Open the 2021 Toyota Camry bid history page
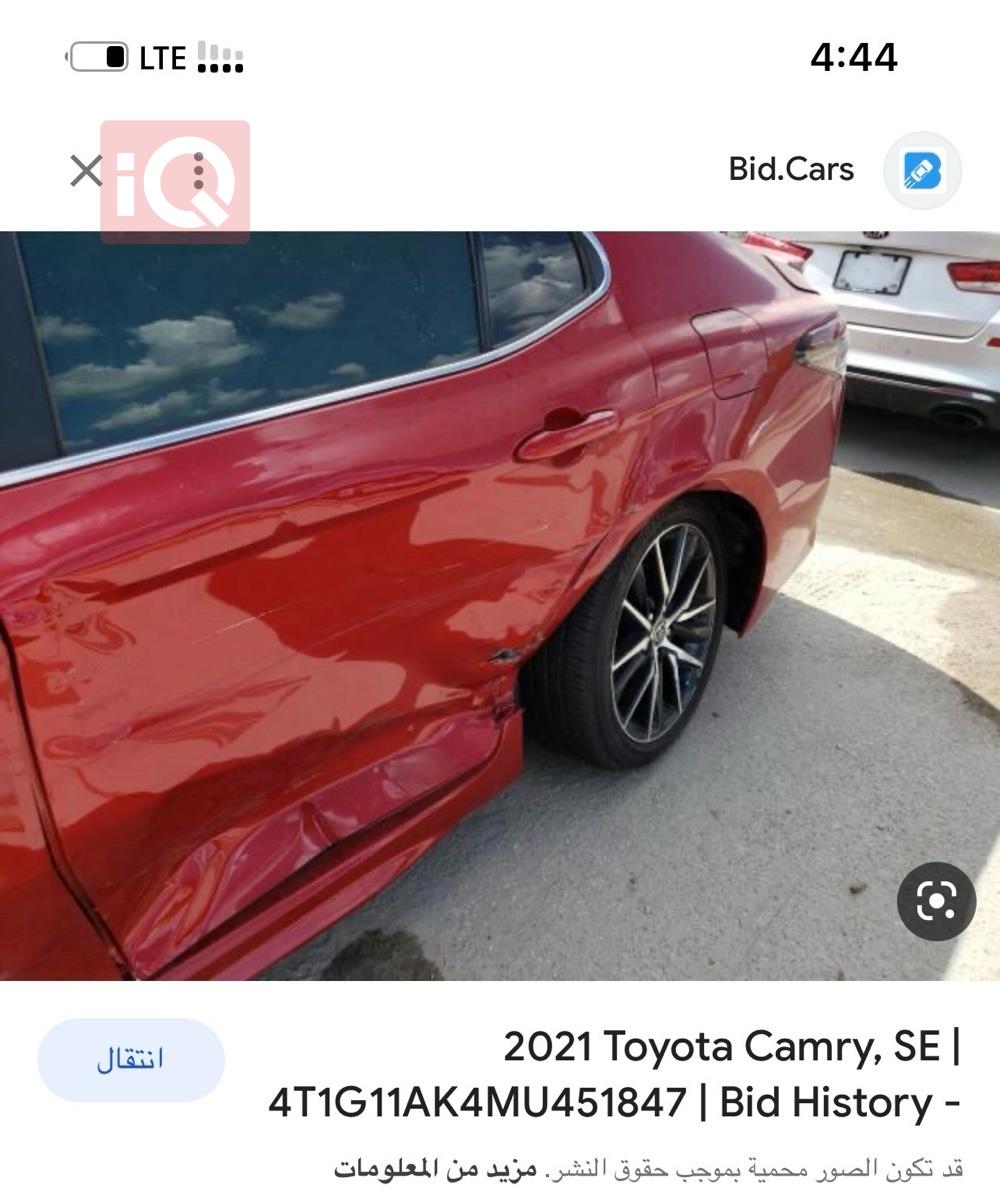Viewport: 1000px width, 1202px height. tap(614, 1075)
